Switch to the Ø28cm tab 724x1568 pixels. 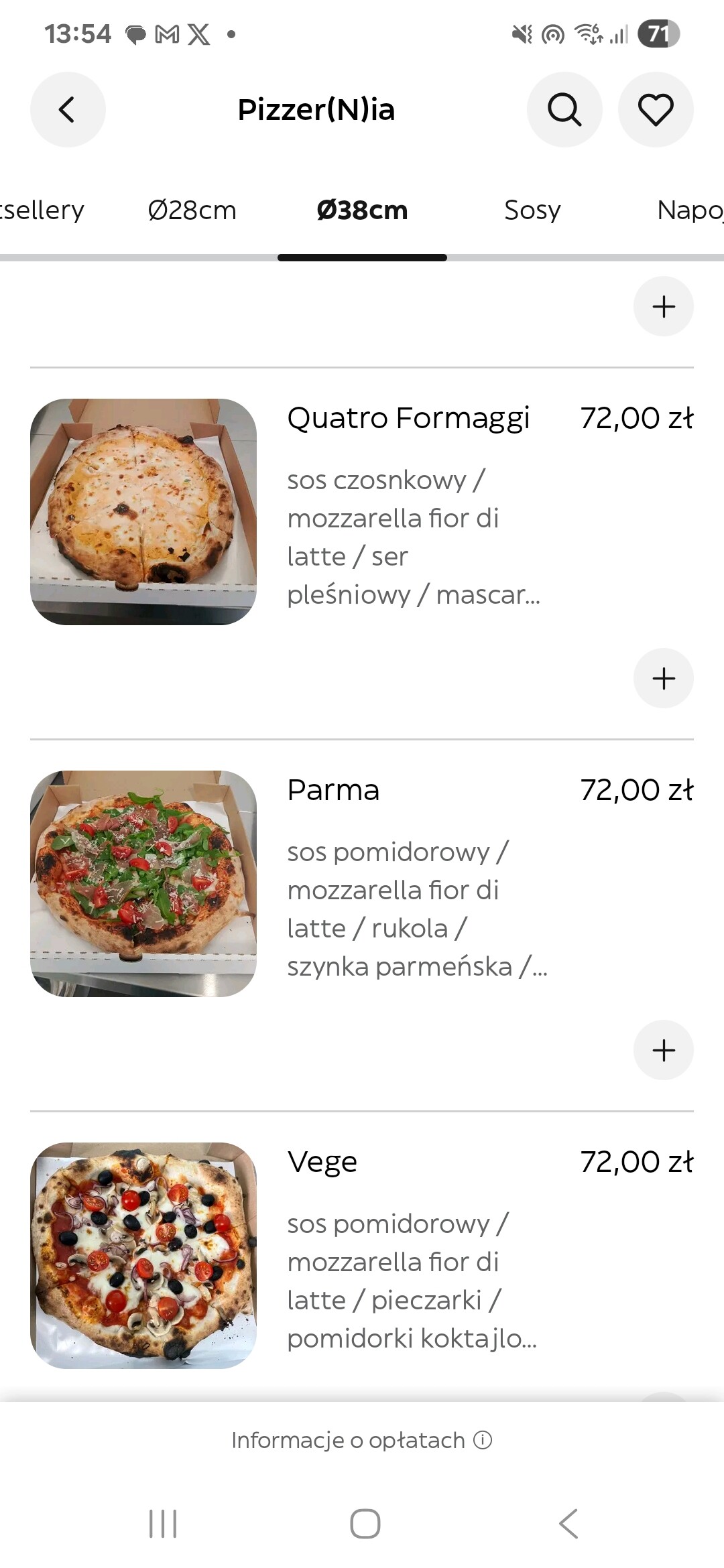[x=192, y=210]
